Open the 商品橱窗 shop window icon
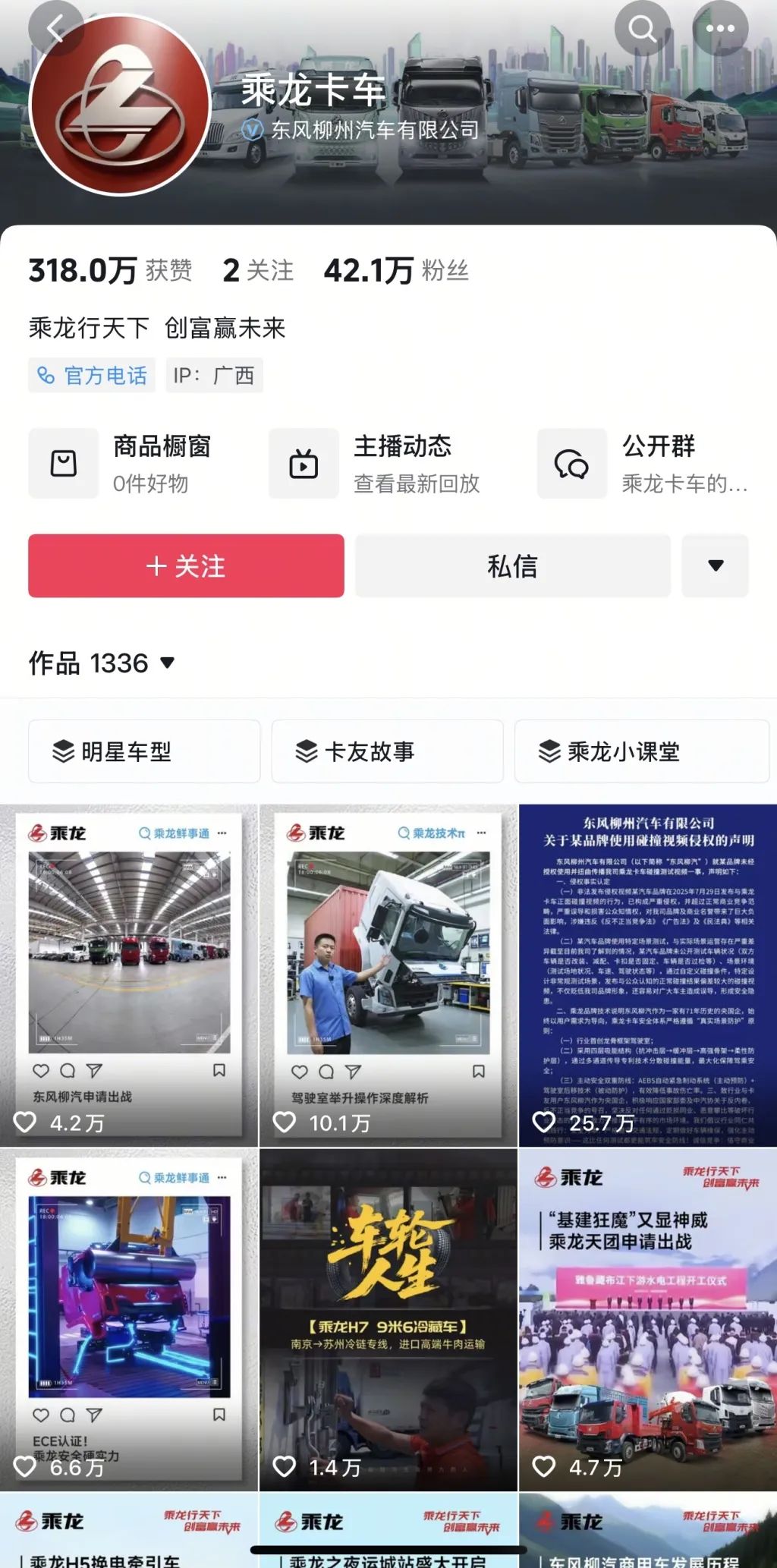Viewport: 777px width, 1568px height. [x=63, y=464]
